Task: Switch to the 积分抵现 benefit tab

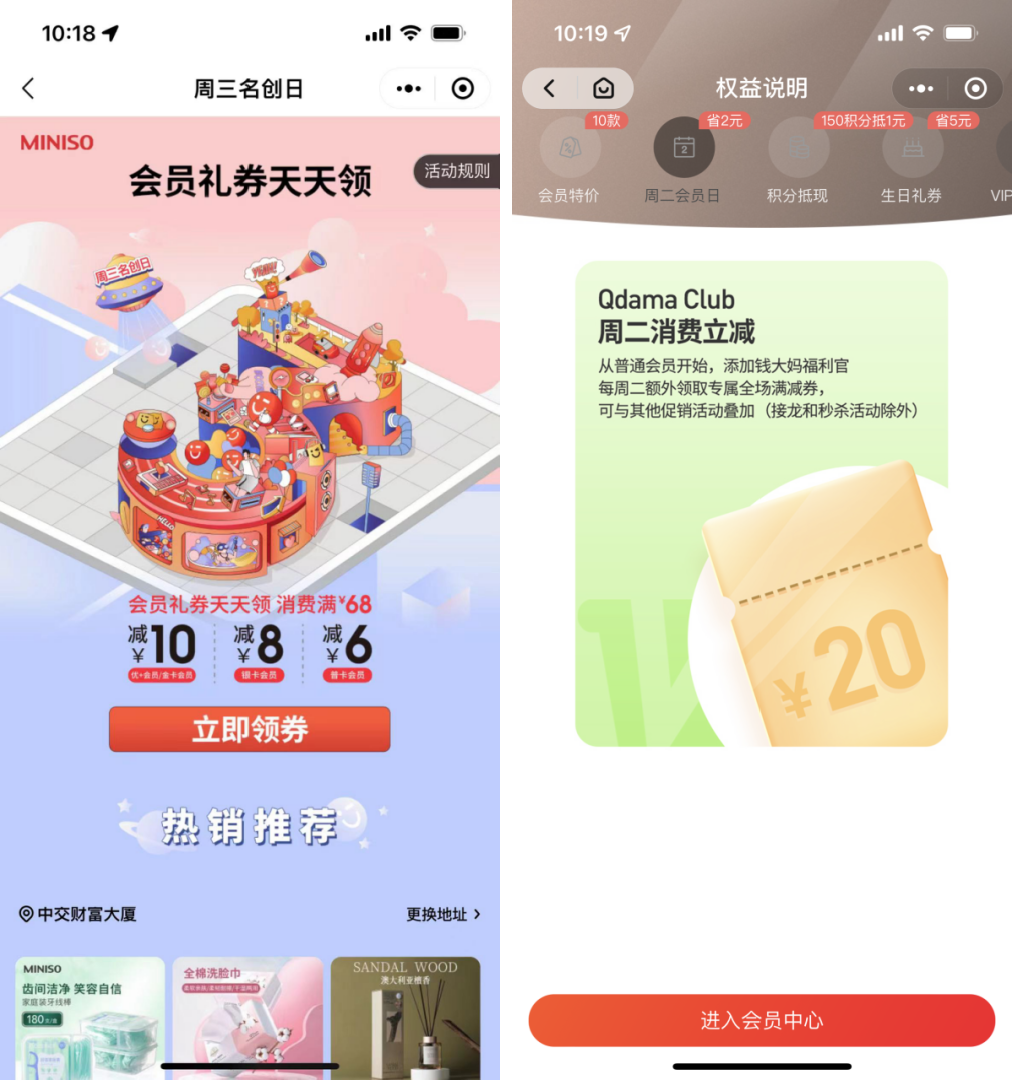Action: point(798,160)
